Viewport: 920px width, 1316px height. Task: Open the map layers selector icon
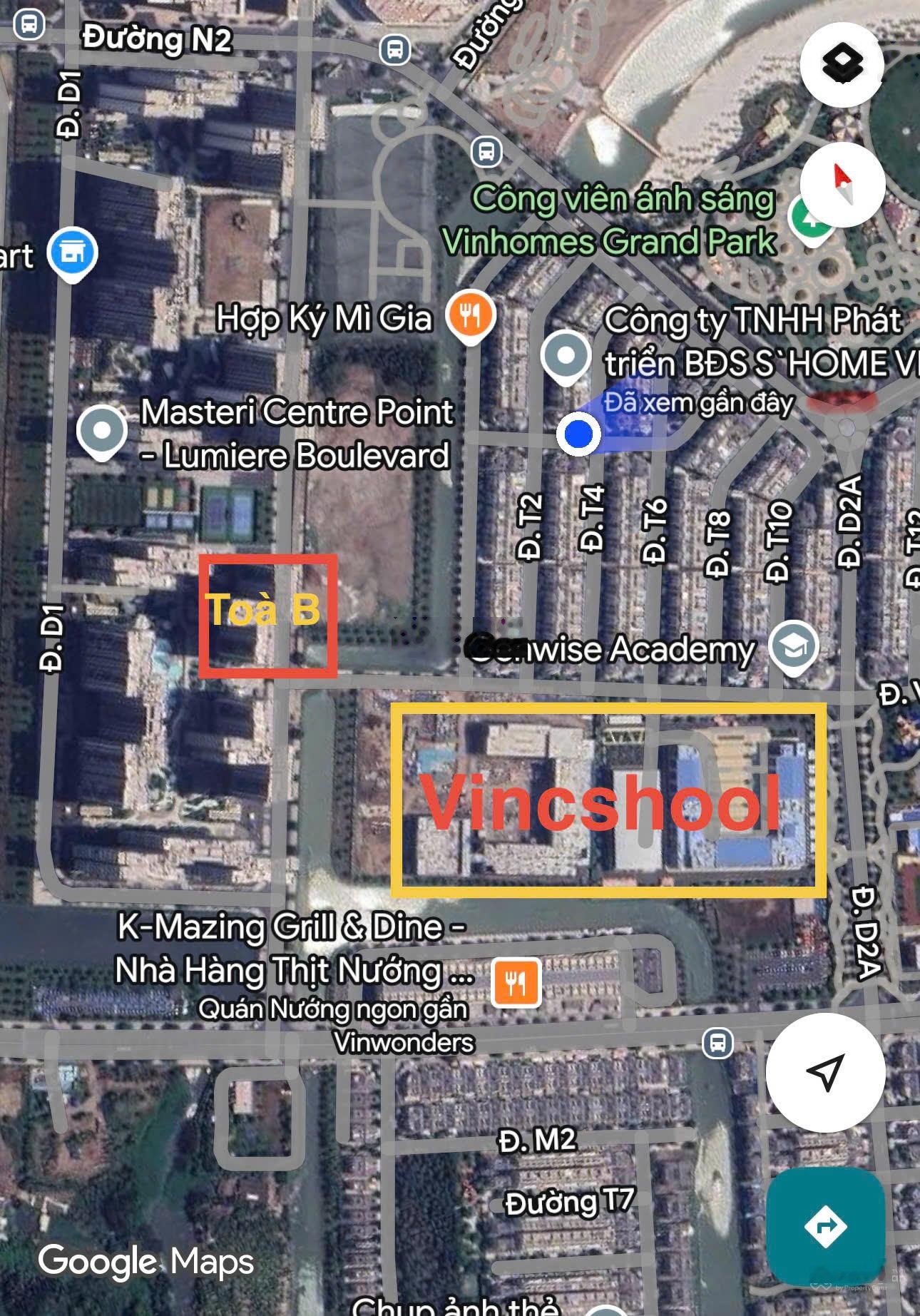(x=842, y=65)
